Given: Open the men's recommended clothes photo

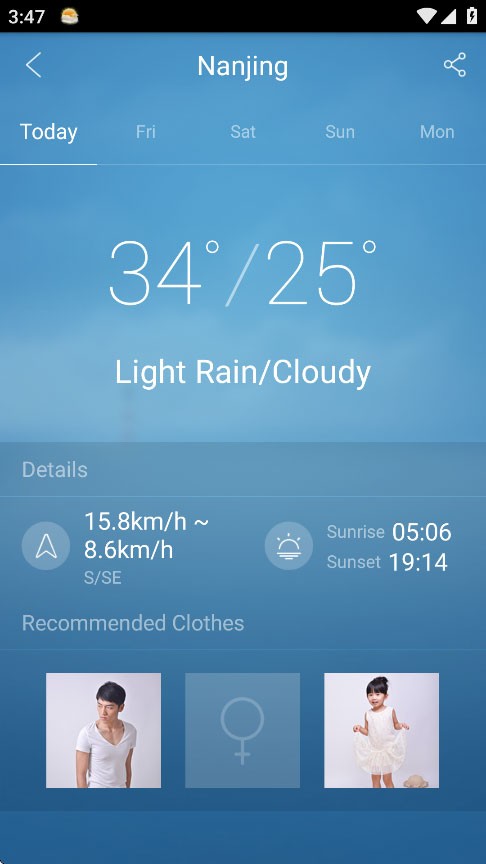Looking at the screenshot, I should coord(104,730).
